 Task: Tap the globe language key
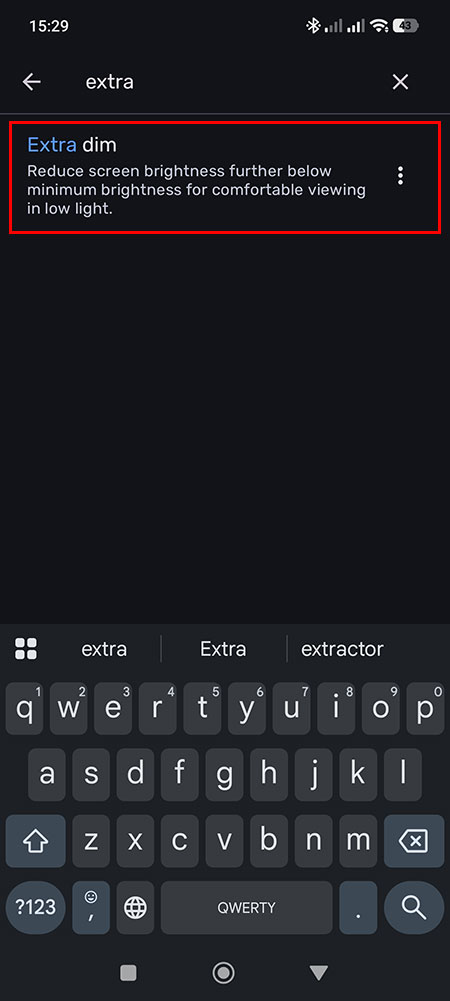click(x=135, y=907)
